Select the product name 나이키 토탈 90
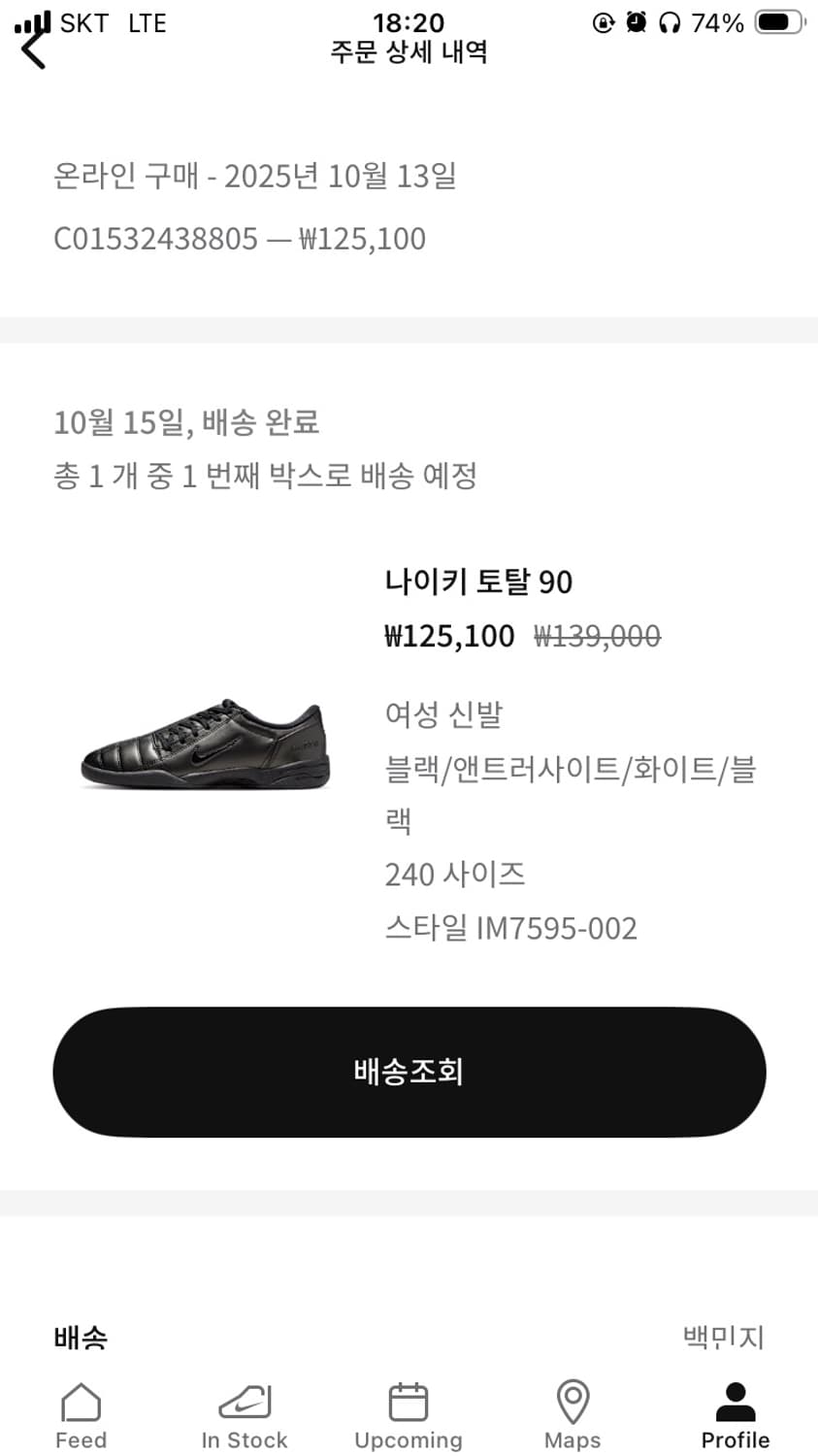 tap(479, 582)
